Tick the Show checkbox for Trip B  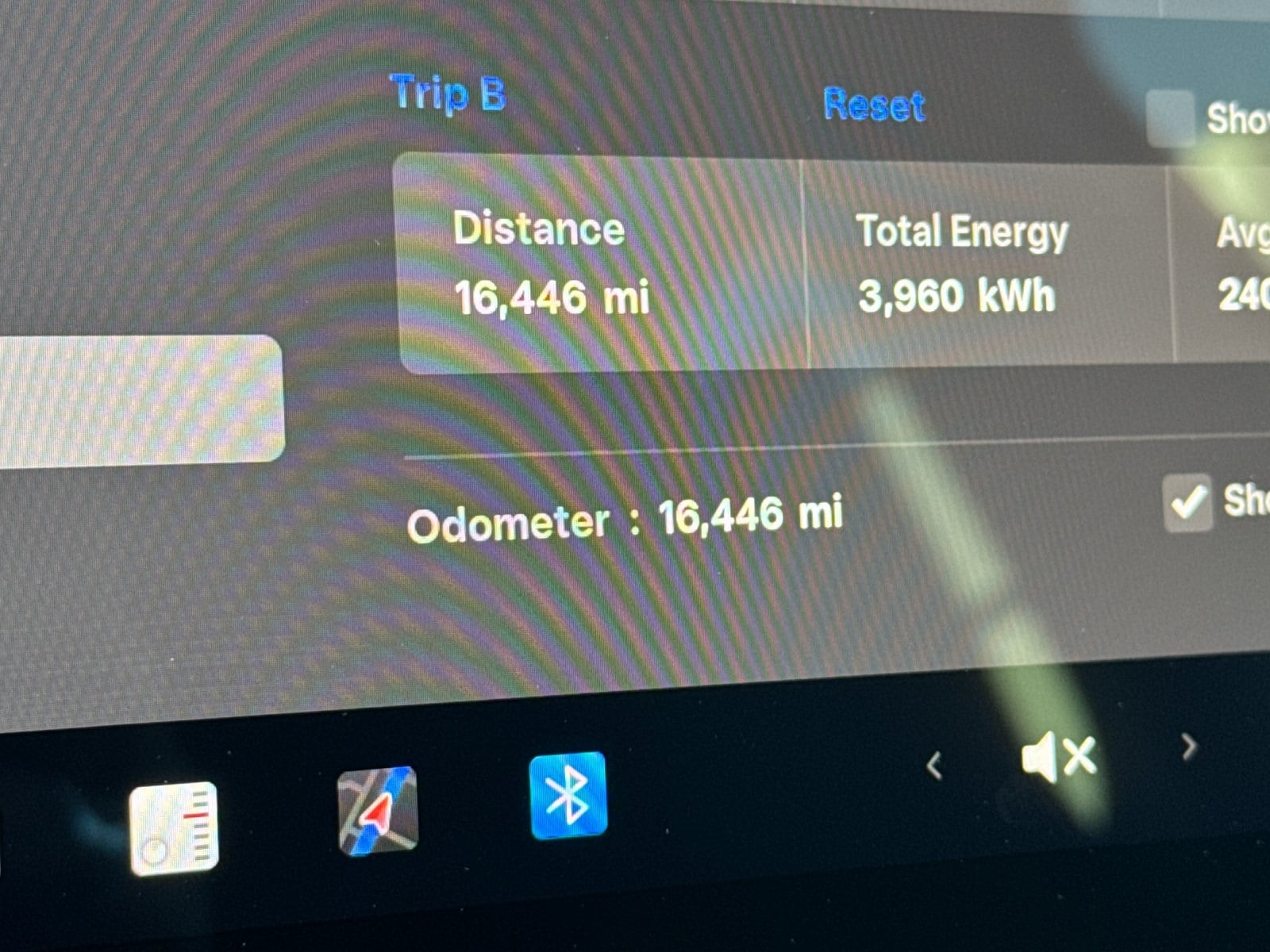coord(1170,118)
